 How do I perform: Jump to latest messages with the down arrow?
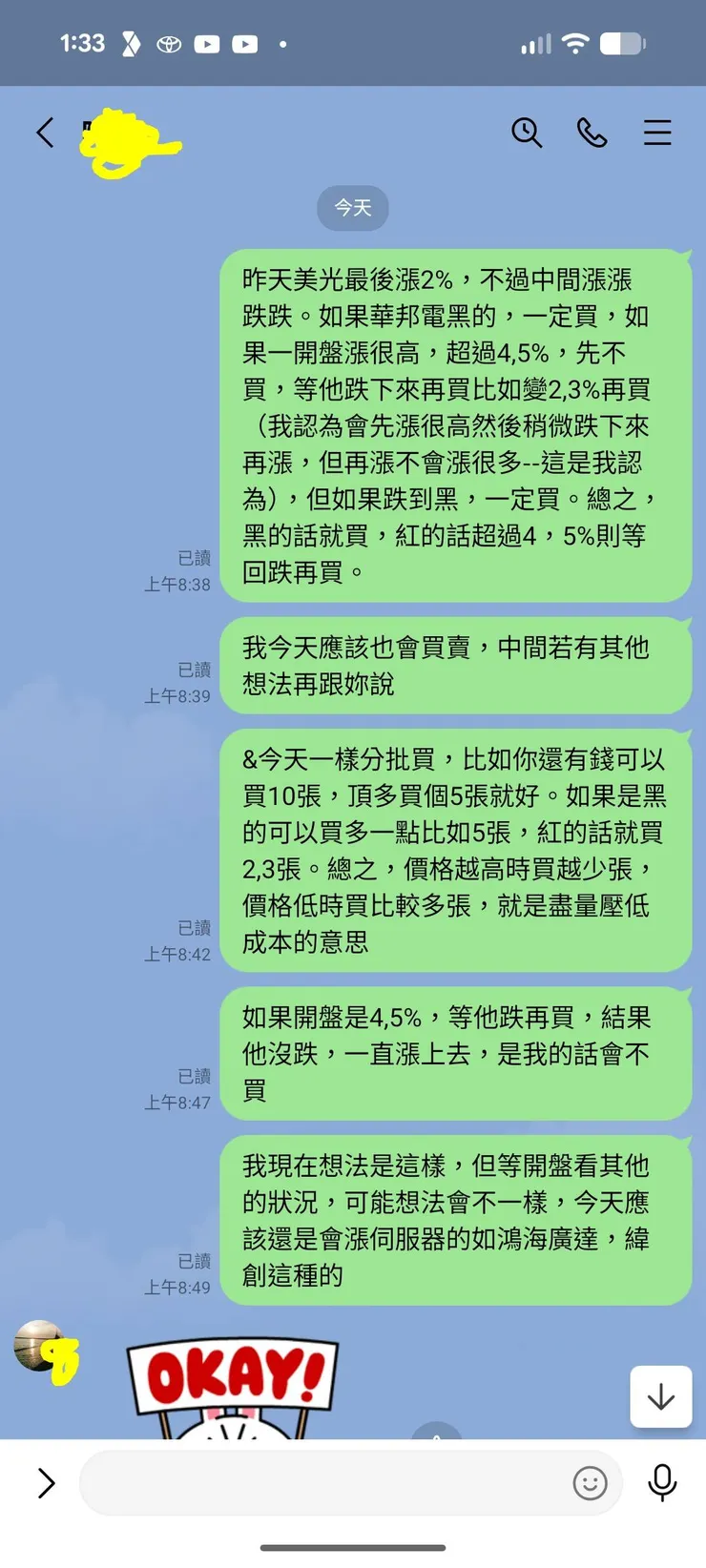click(x=661, y=1396)
